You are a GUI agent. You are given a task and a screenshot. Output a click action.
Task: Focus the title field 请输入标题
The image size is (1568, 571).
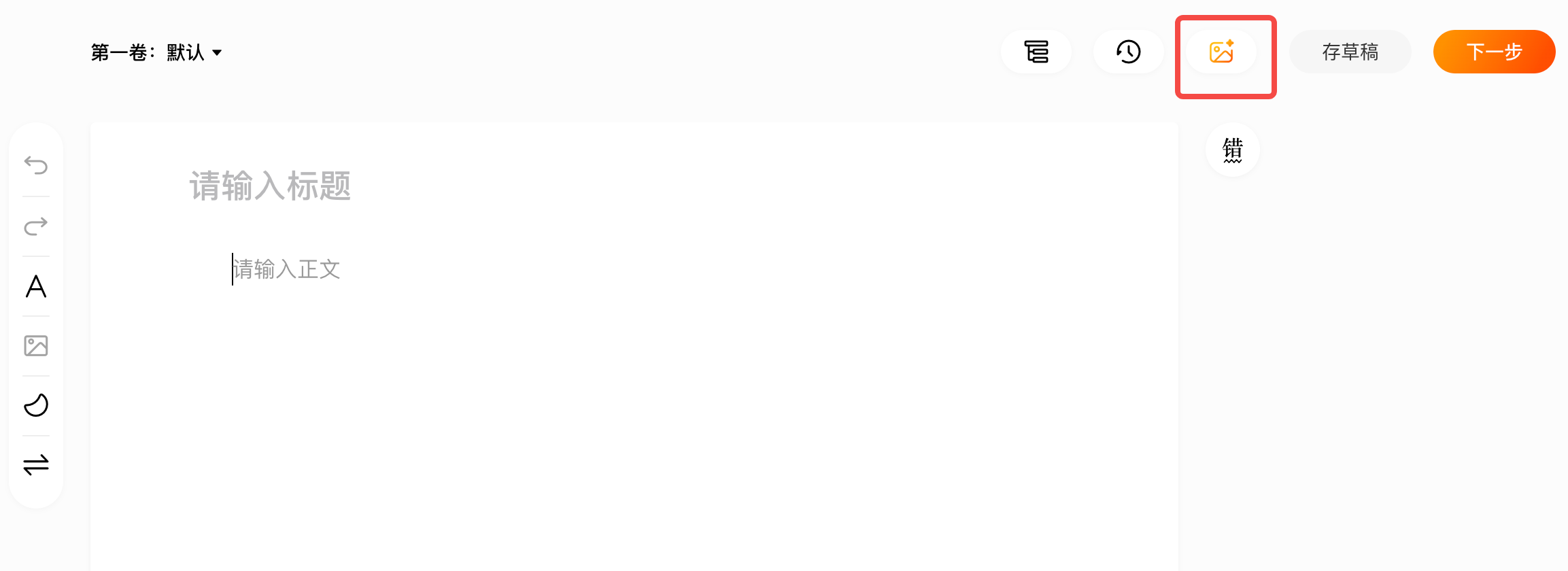click(x=270, y=186)
